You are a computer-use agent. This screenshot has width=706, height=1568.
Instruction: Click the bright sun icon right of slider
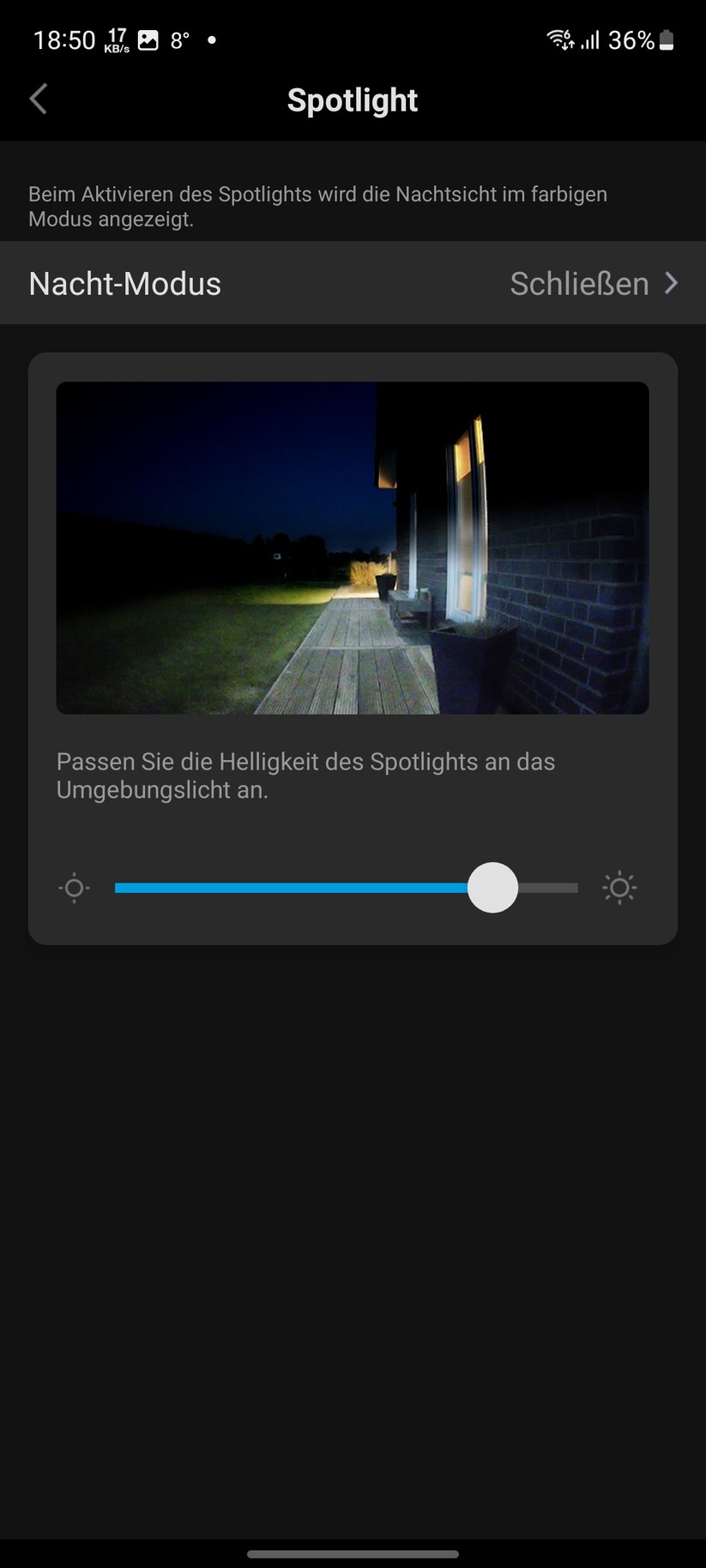[619, 888]
